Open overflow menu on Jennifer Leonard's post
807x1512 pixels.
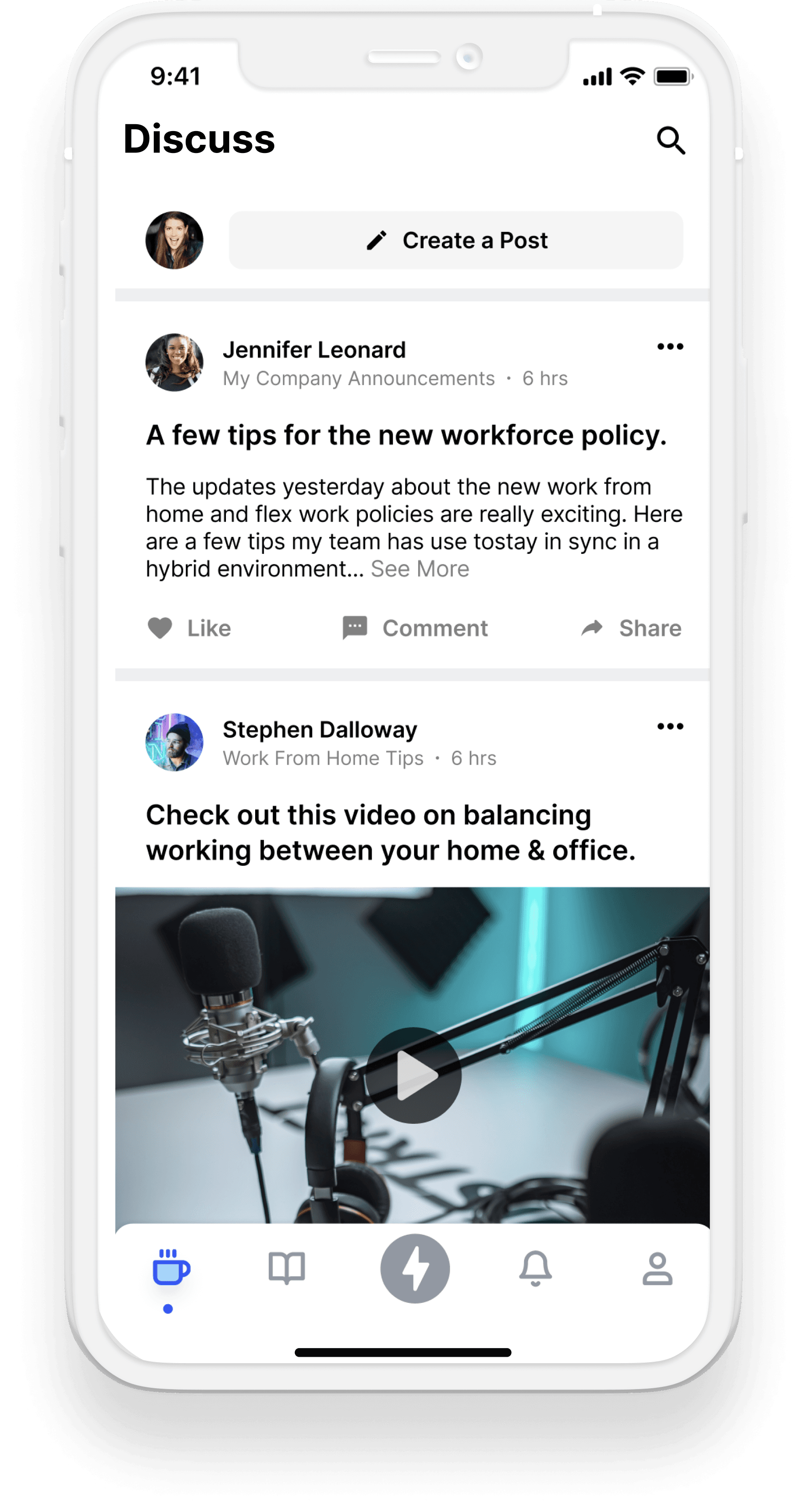click(x=670, y=347)
